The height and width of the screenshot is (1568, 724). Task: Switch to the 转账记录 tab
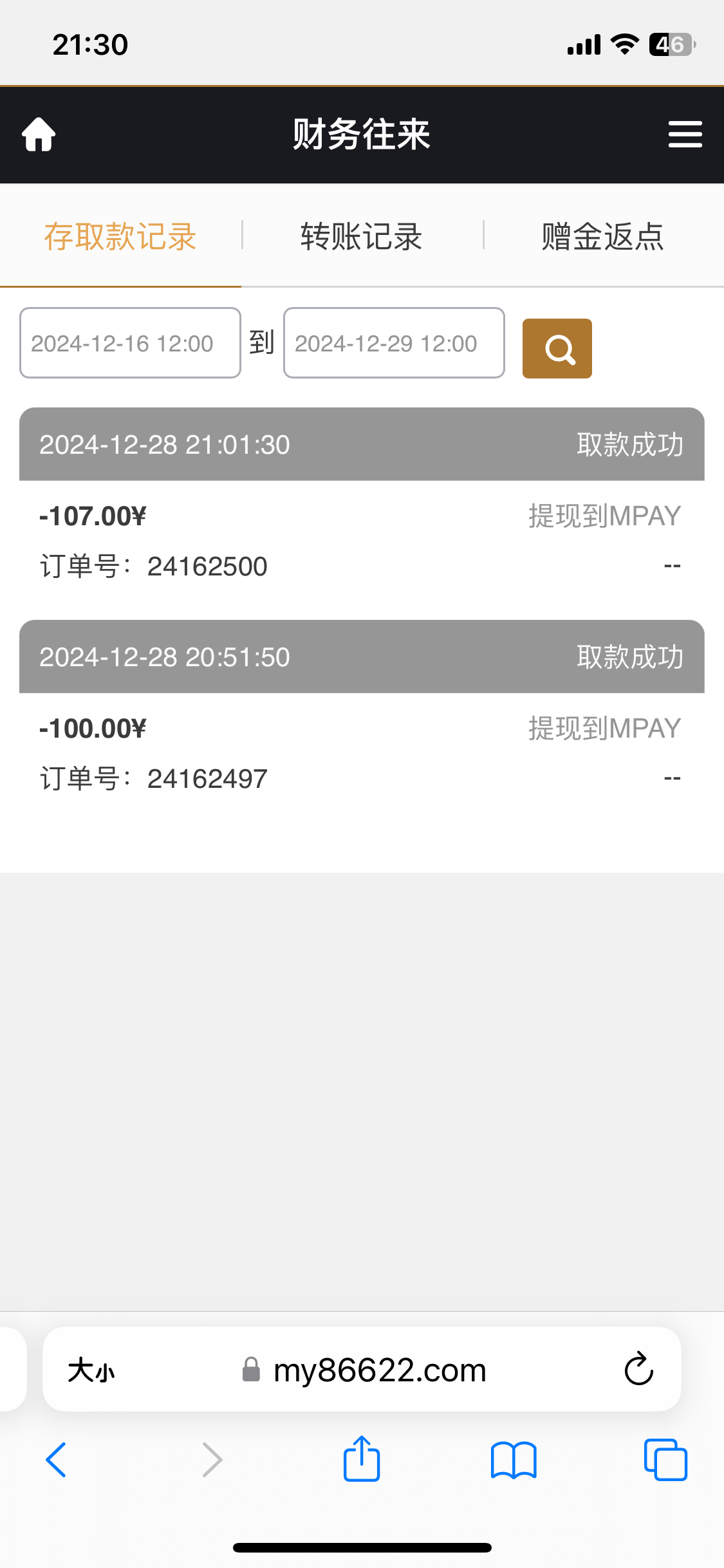click(x=361, y=237)
